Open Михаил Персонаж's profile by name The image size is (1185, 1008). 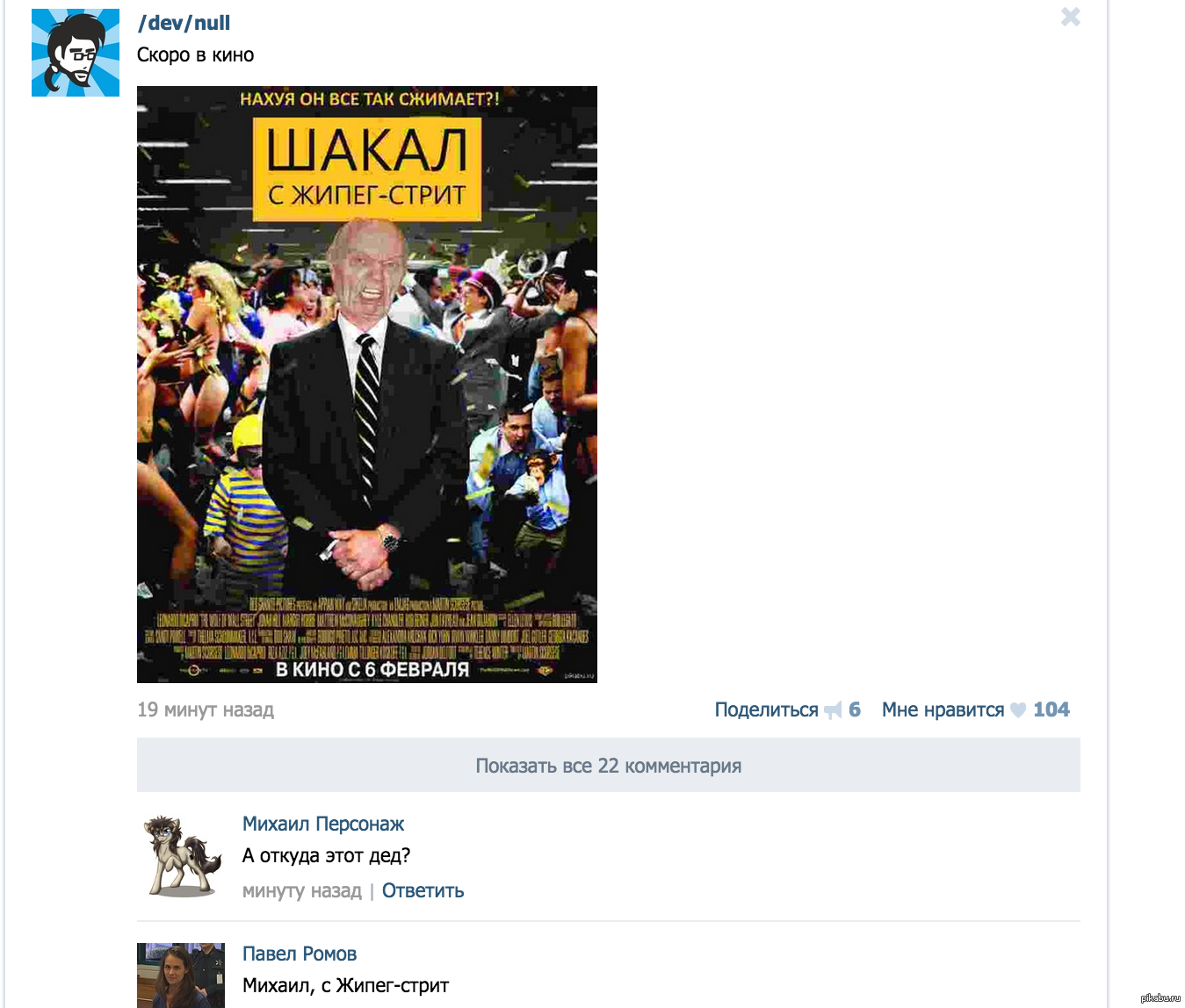tap(322, 824)
